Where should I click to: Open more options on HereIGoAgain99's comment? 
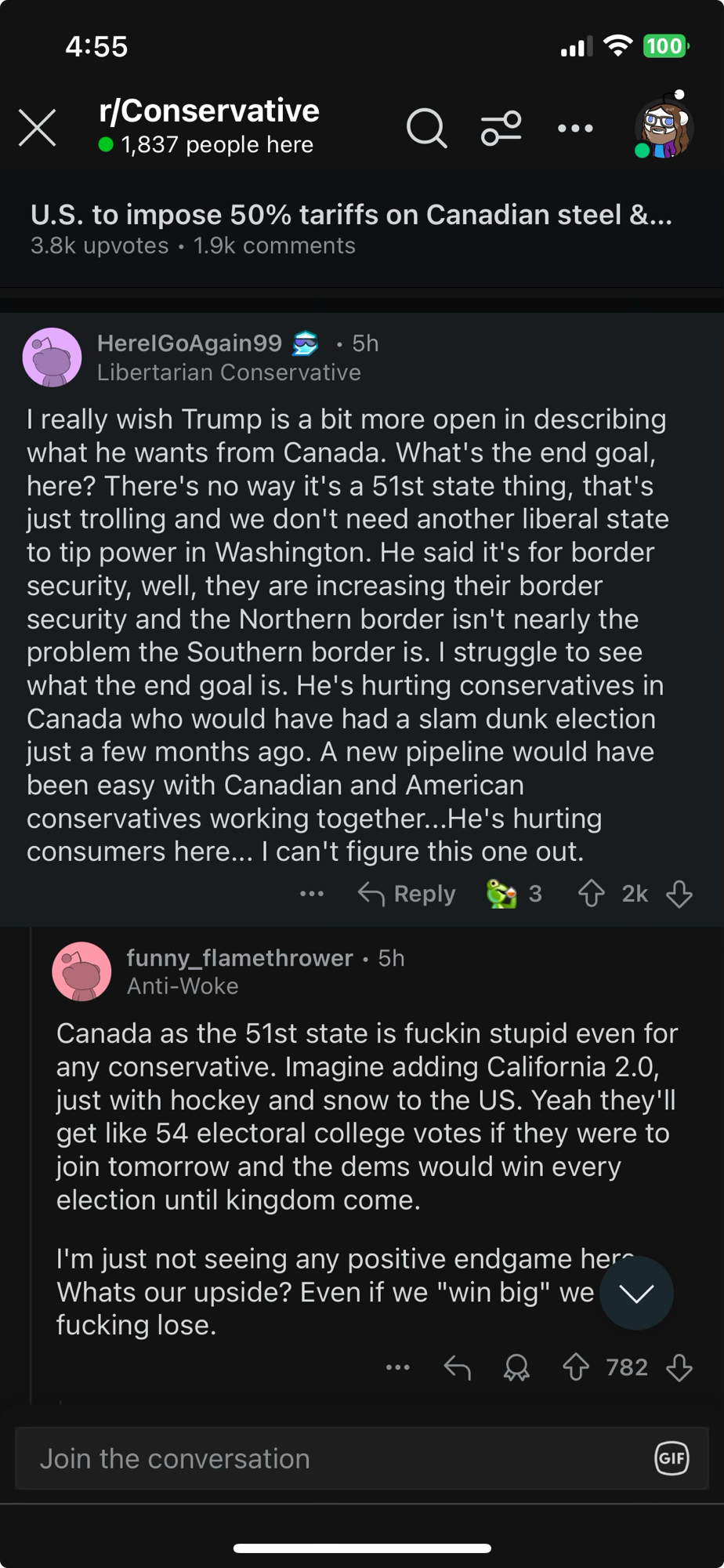pos(312,894)
